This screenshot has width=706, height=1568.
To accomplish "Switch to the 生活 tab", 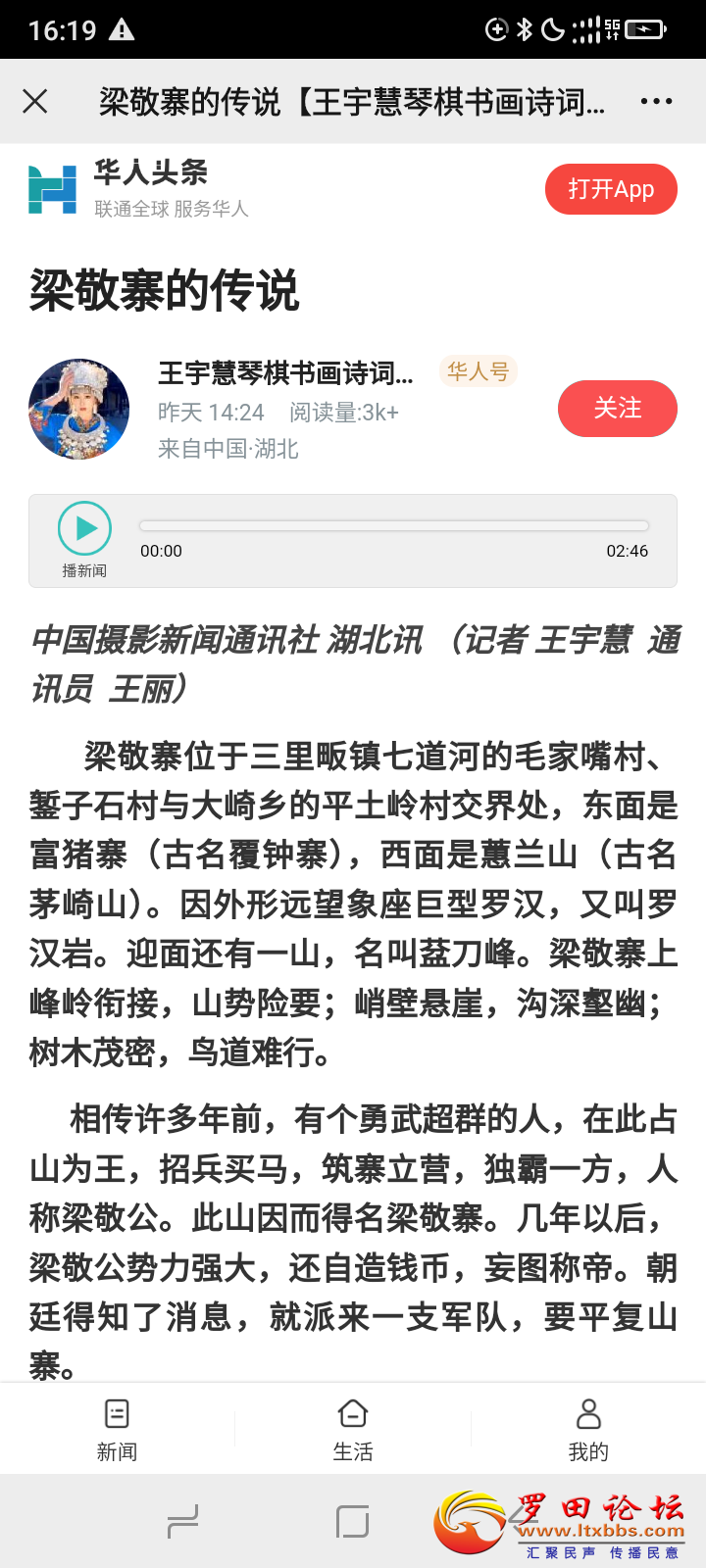I will [x=352, y=1429].
